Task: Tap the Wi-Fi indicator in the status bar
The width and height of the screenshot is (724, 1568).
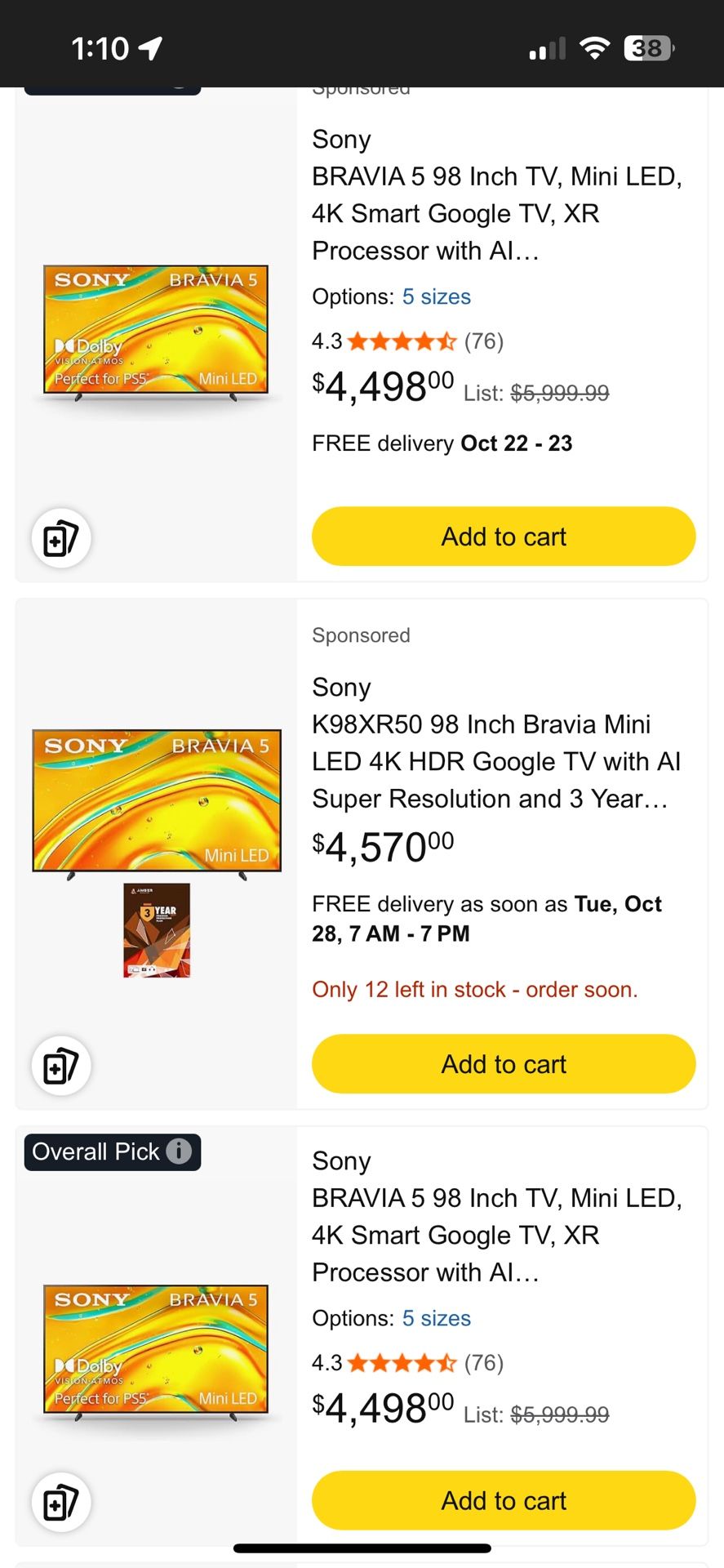Action: [x=595, y=47]
